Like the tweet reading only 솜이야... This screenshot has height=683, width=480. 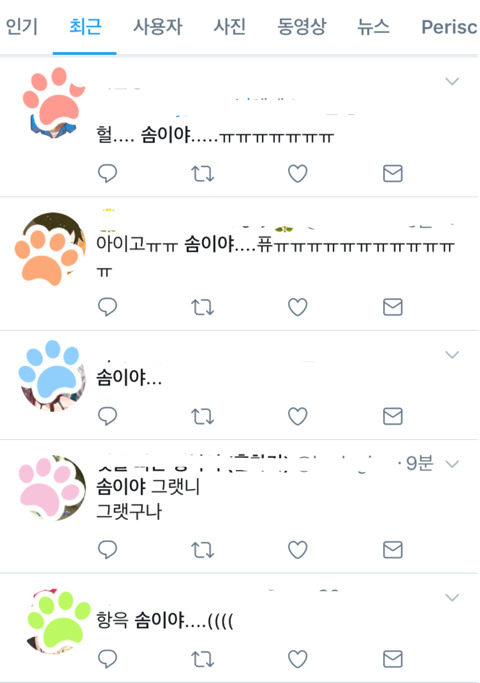(x=298, y=416)
